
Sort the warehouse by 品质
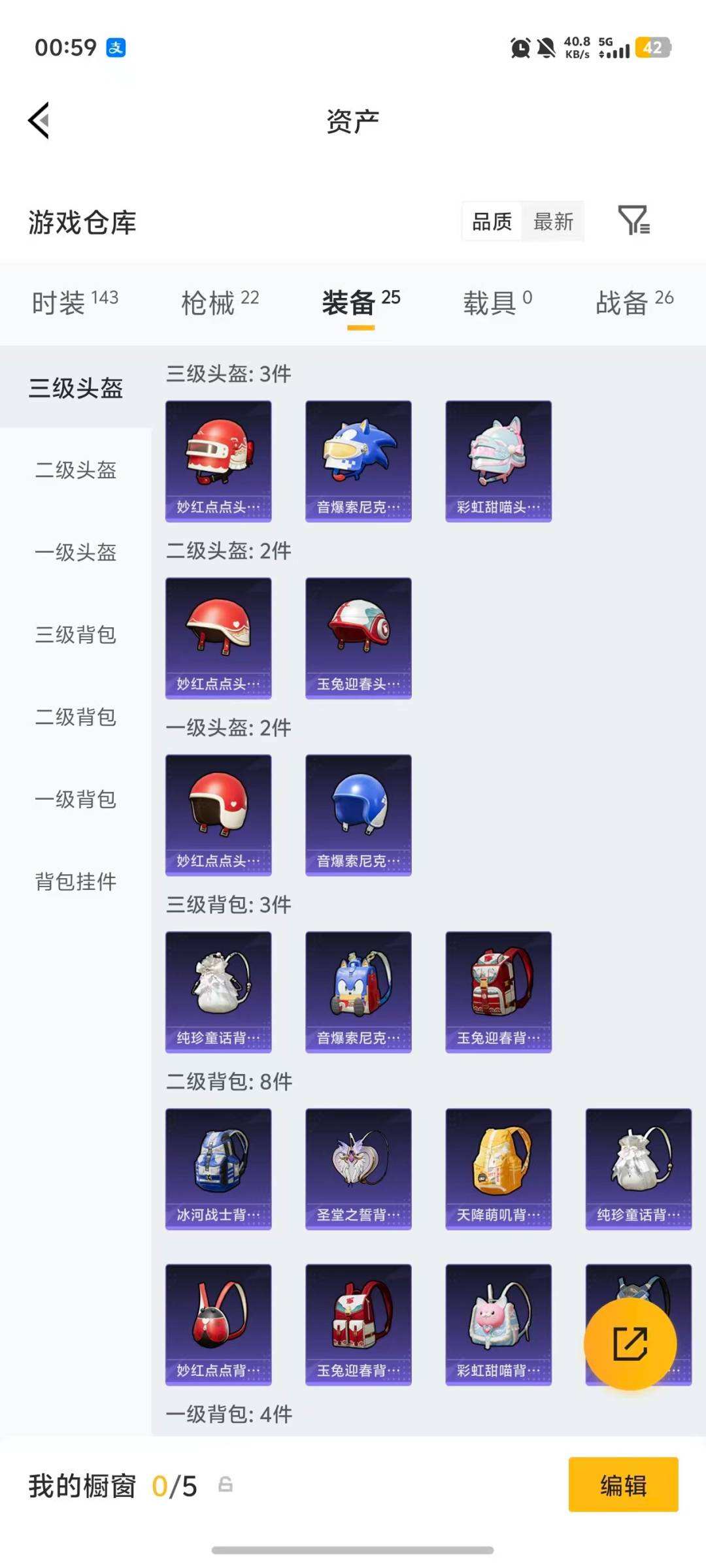coord(492,221)
